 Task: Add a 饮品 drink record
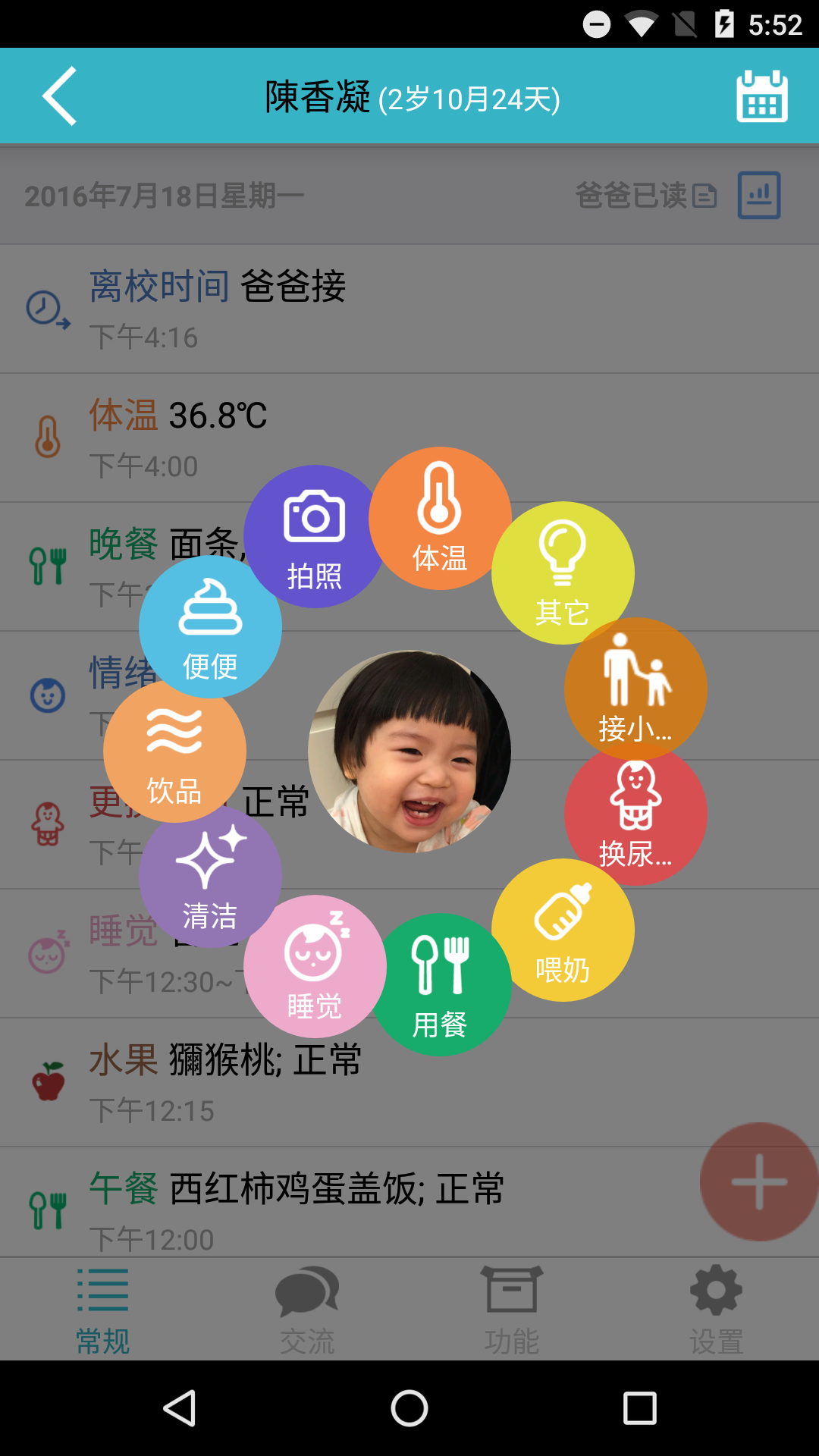tap(174, 751)
